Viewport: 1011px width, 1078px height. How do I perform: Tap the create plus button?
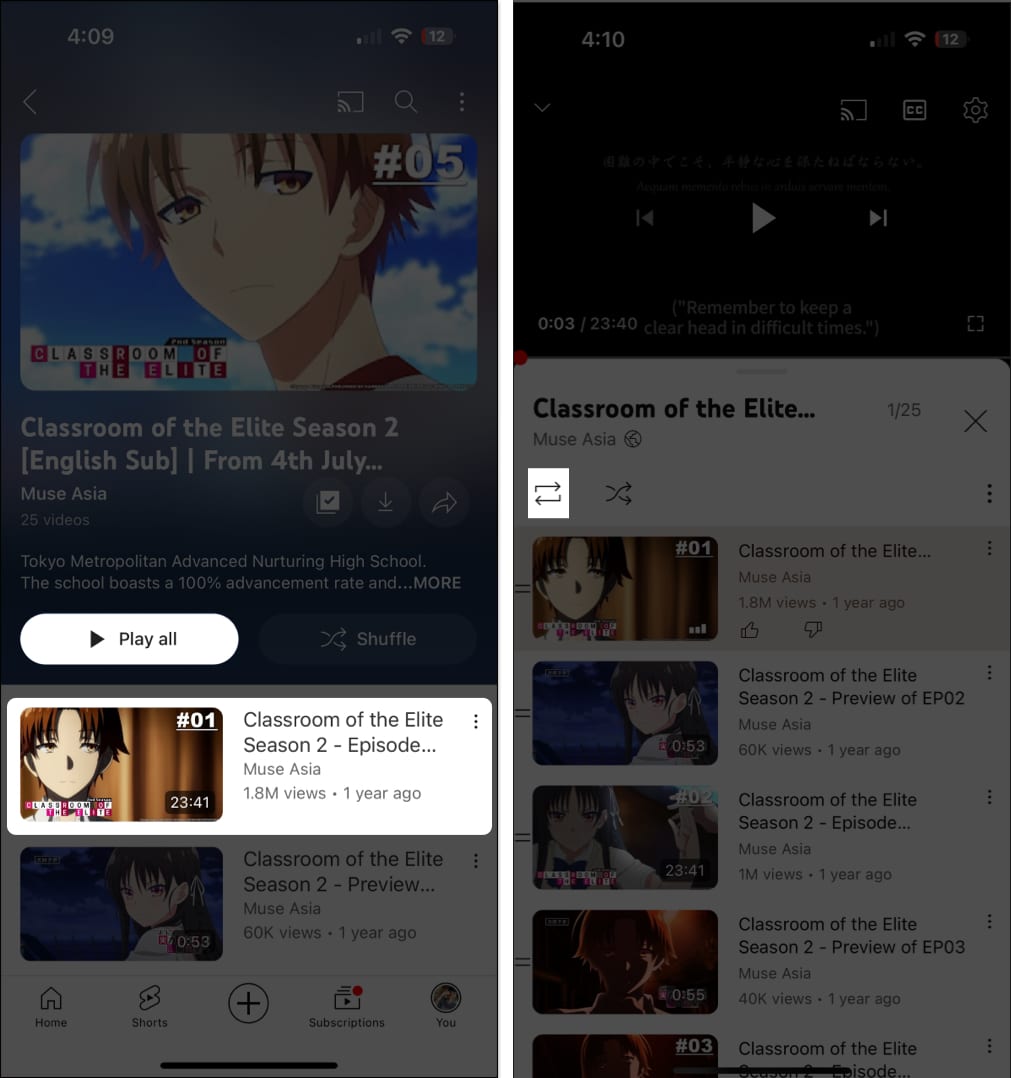(248, 1002)
